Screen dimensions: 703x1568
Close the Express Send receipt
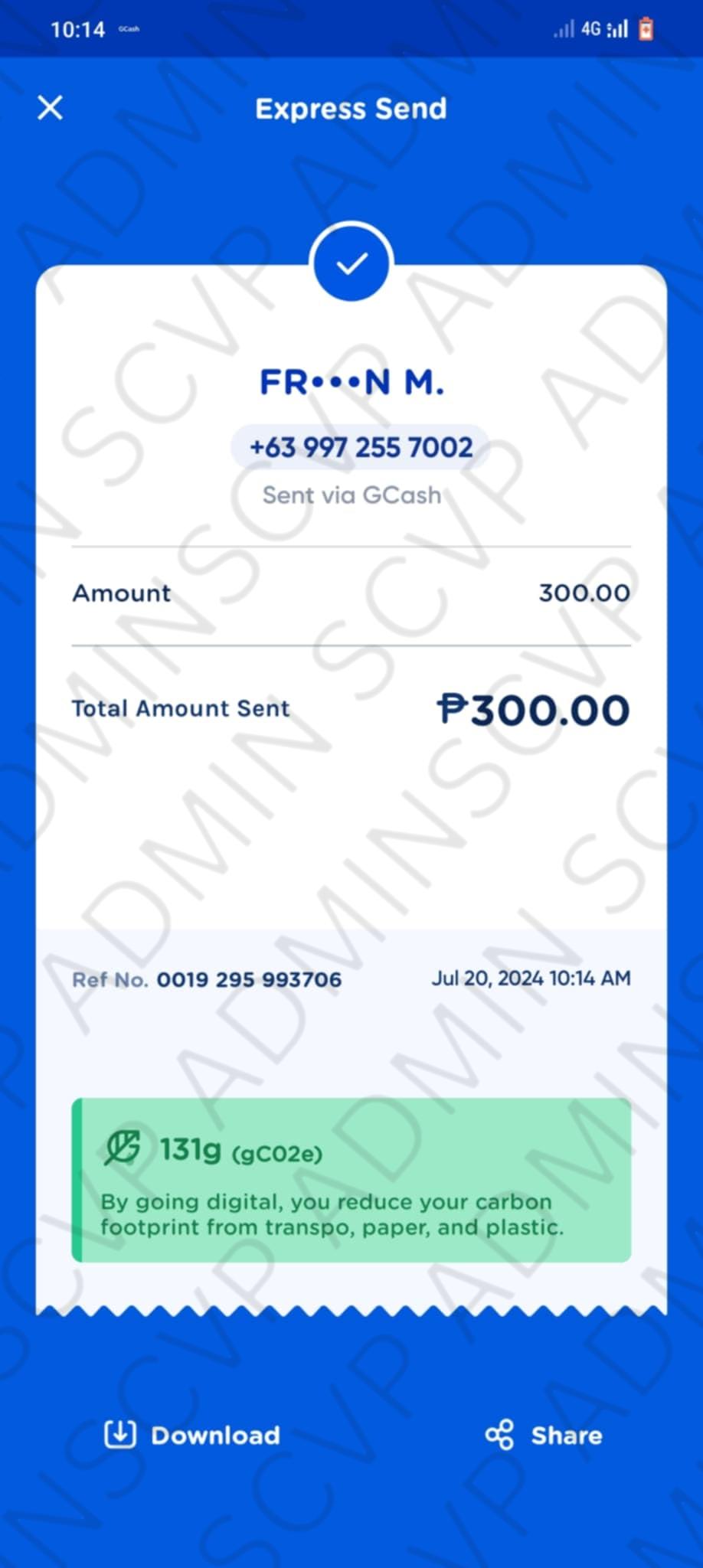click(x=51, y=108)
